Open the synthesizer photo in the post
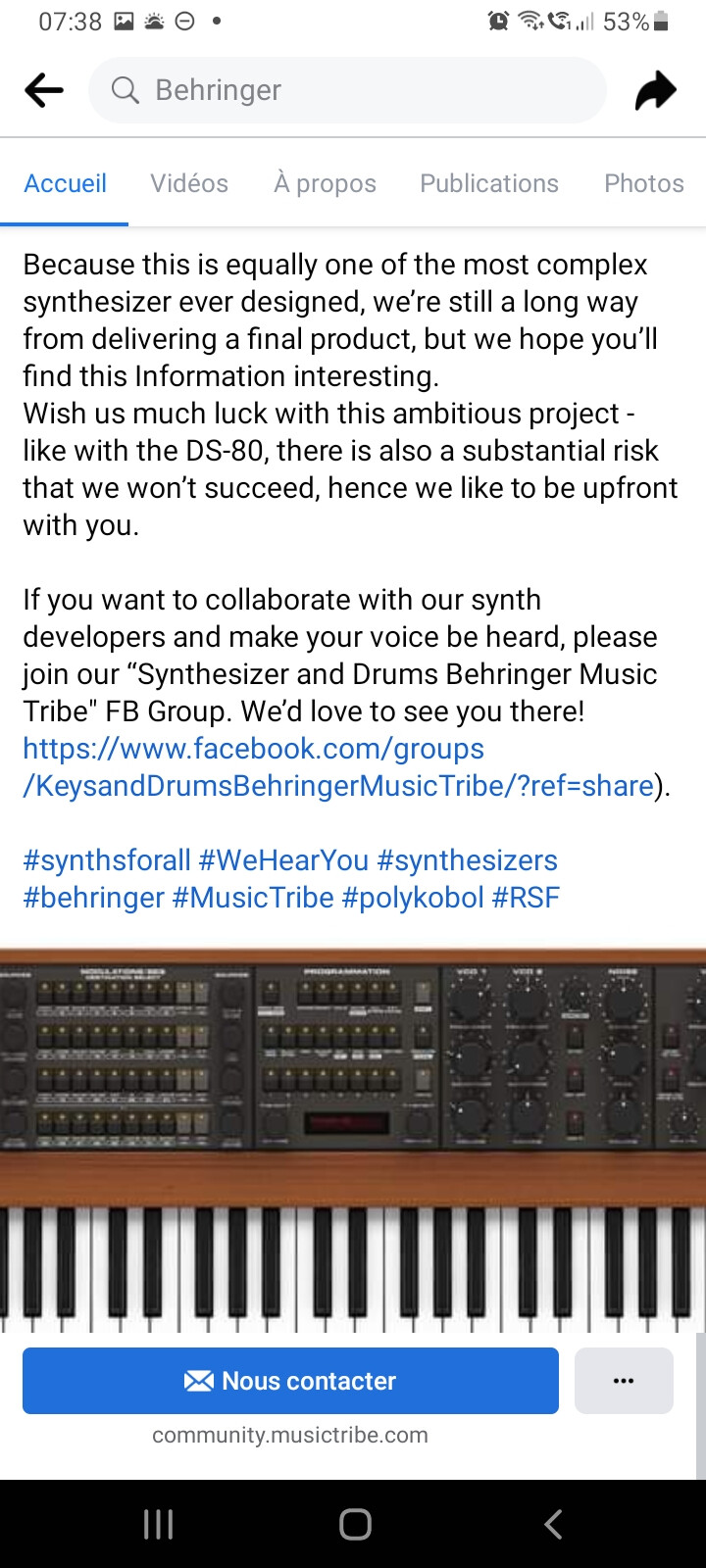706x1568 pixels. point(353,1137)
